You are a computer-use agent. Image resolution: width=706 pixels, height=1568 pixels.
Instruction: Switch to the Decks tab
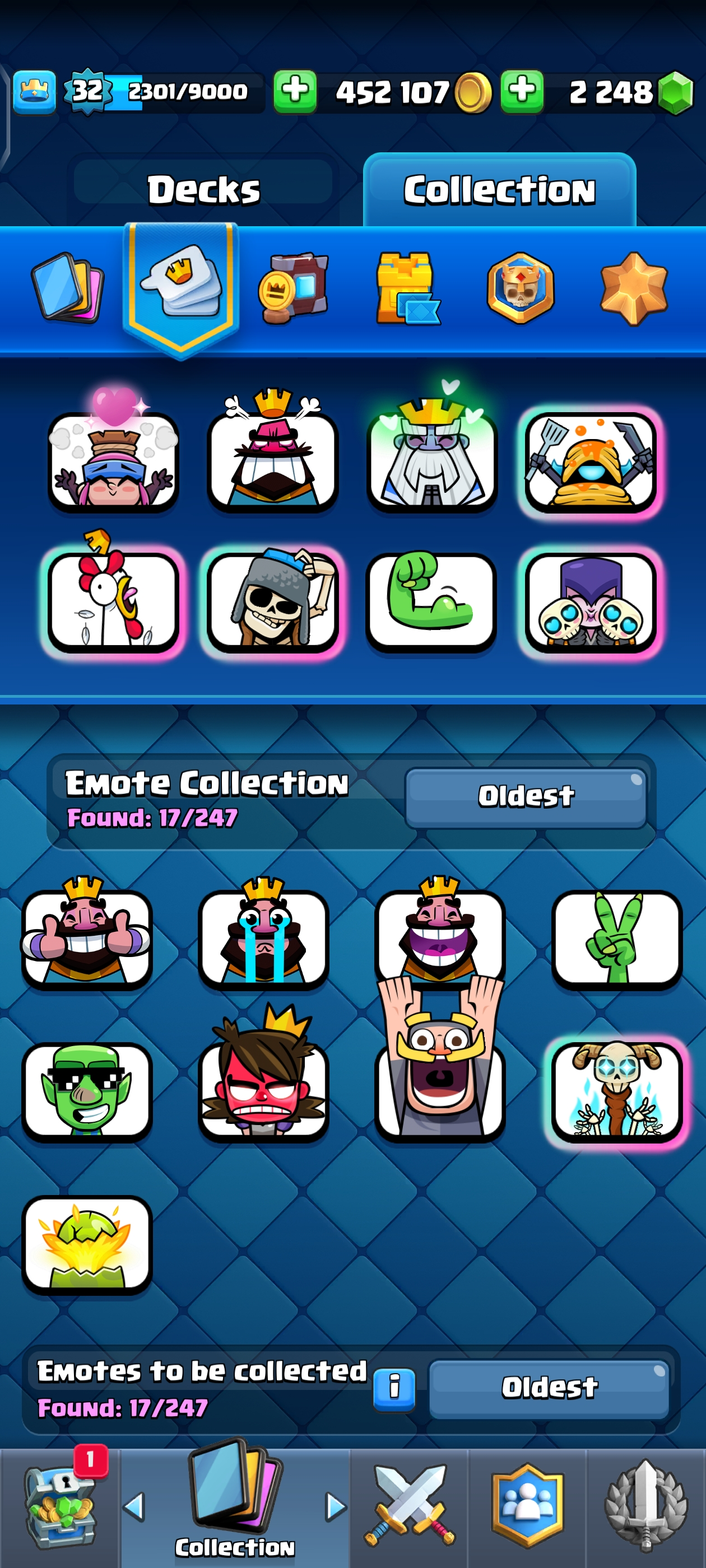pyautogui.click(x=203, y=189)
